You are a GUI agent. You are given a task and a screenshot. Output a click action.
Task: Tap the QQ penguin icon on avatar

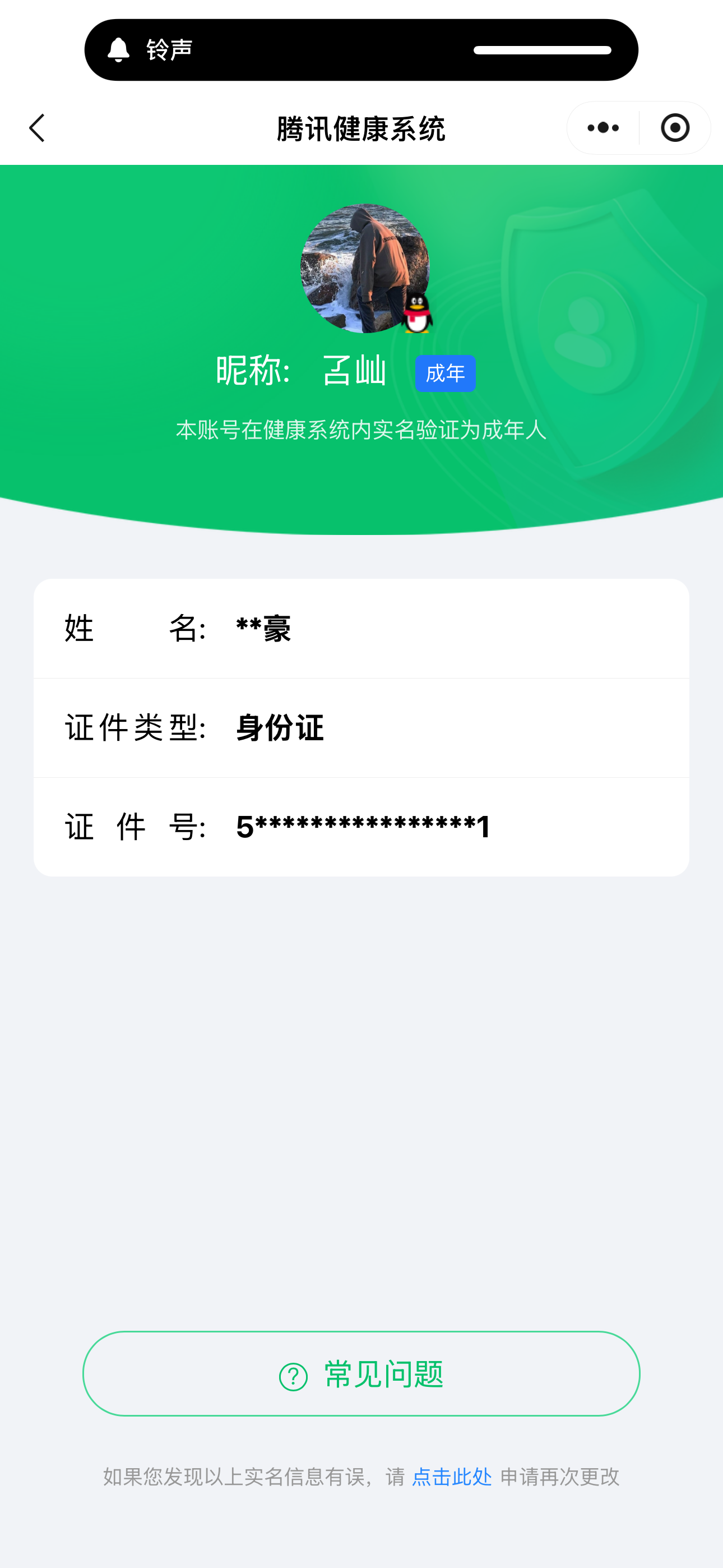coord(416,313)
